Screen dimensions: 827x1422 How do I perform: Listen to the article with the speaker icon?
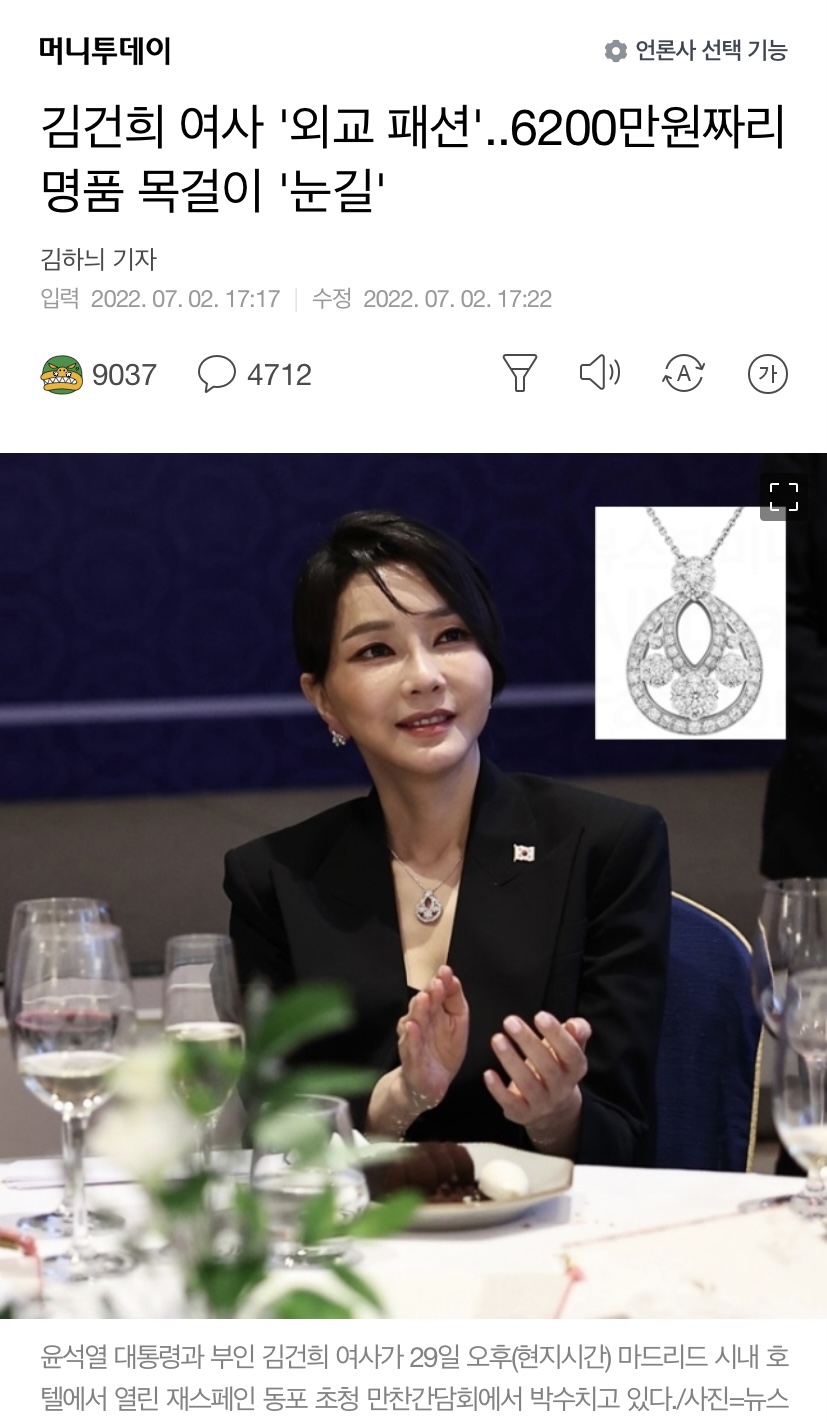[600, 374]
